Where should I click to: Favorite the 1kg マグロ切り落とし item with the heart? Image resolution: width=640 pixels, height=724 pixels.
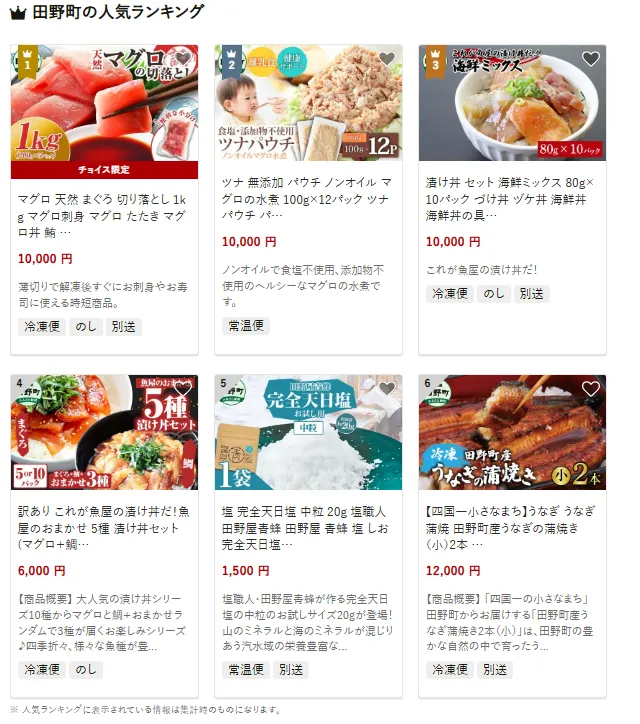coord(182,59)
